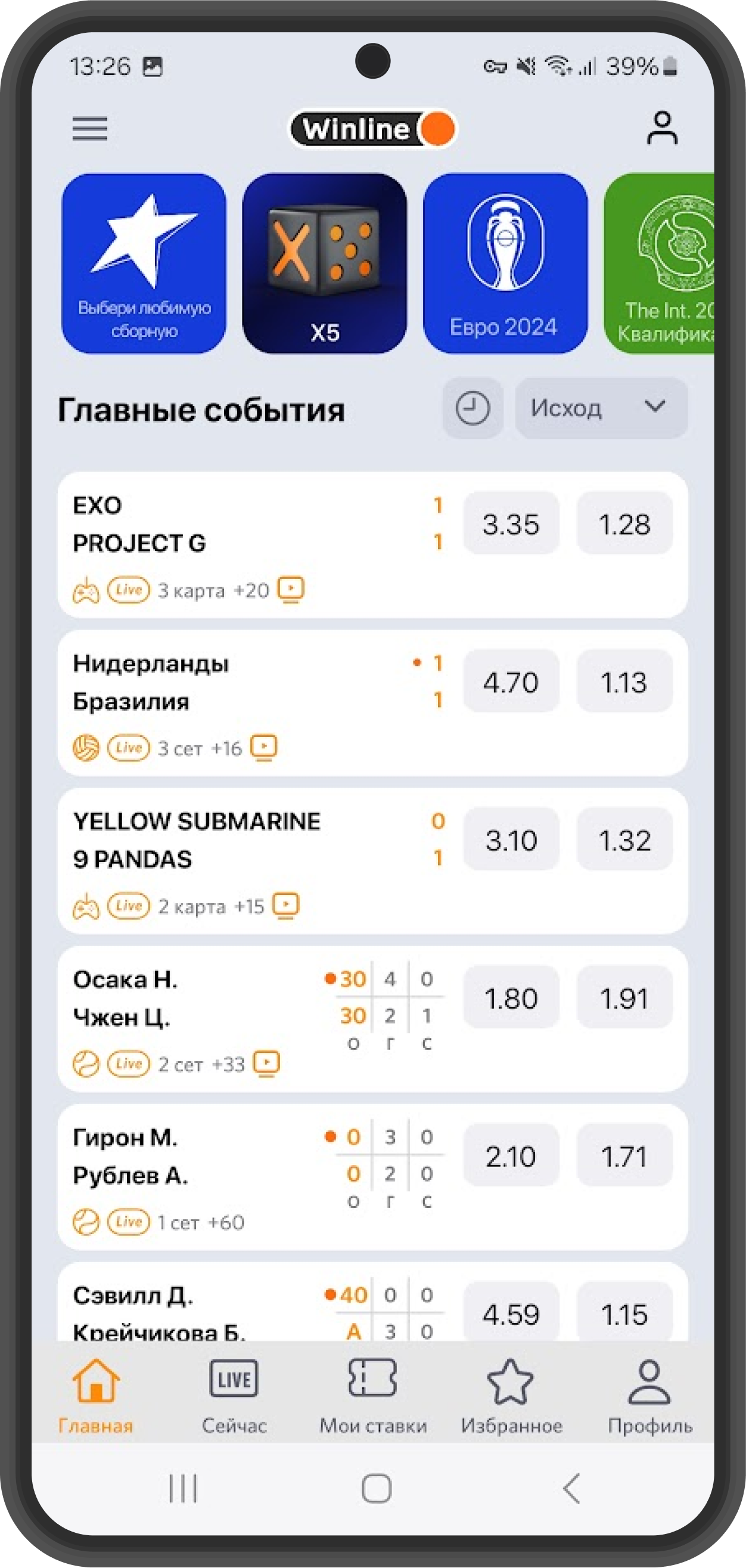The width and height of the screenshot is (746, 1568).
Task: Select odds 1.71 for Рублев А.
Action: [625, 1156]
